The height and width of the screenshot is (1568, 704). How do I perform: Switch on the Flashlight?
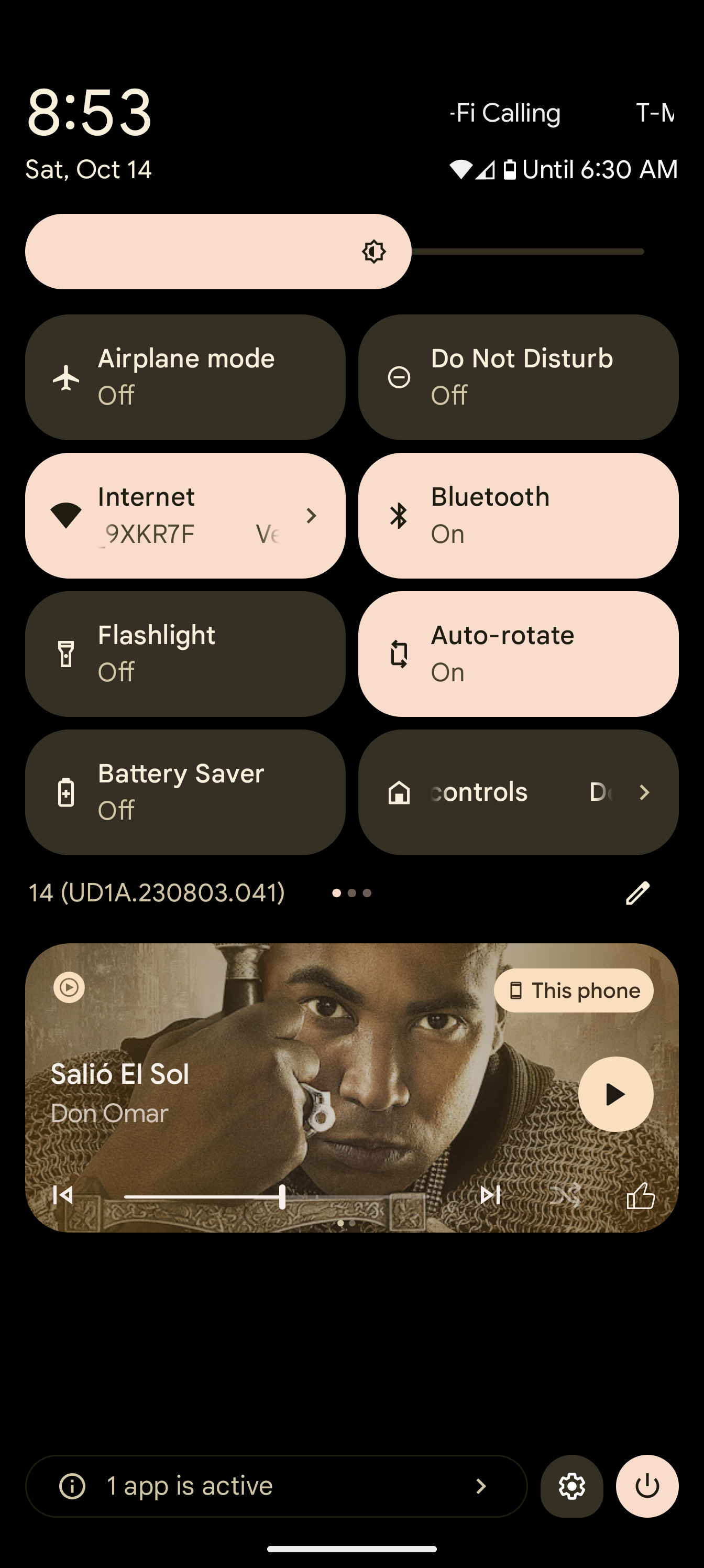tap(185, 653)
